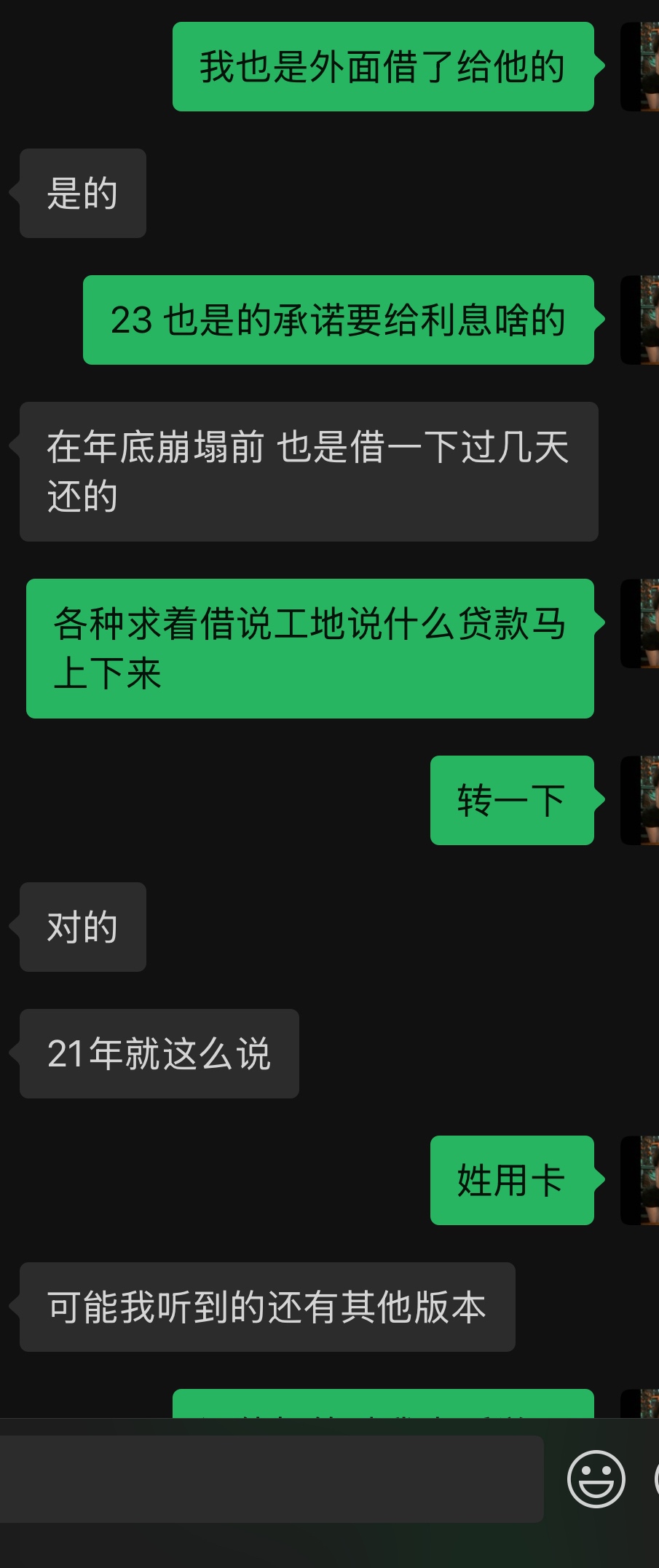This screenshot has width=659, height=1568.
Task: Open the emoji sticker panel
Action: click(x=596, y=1478)
